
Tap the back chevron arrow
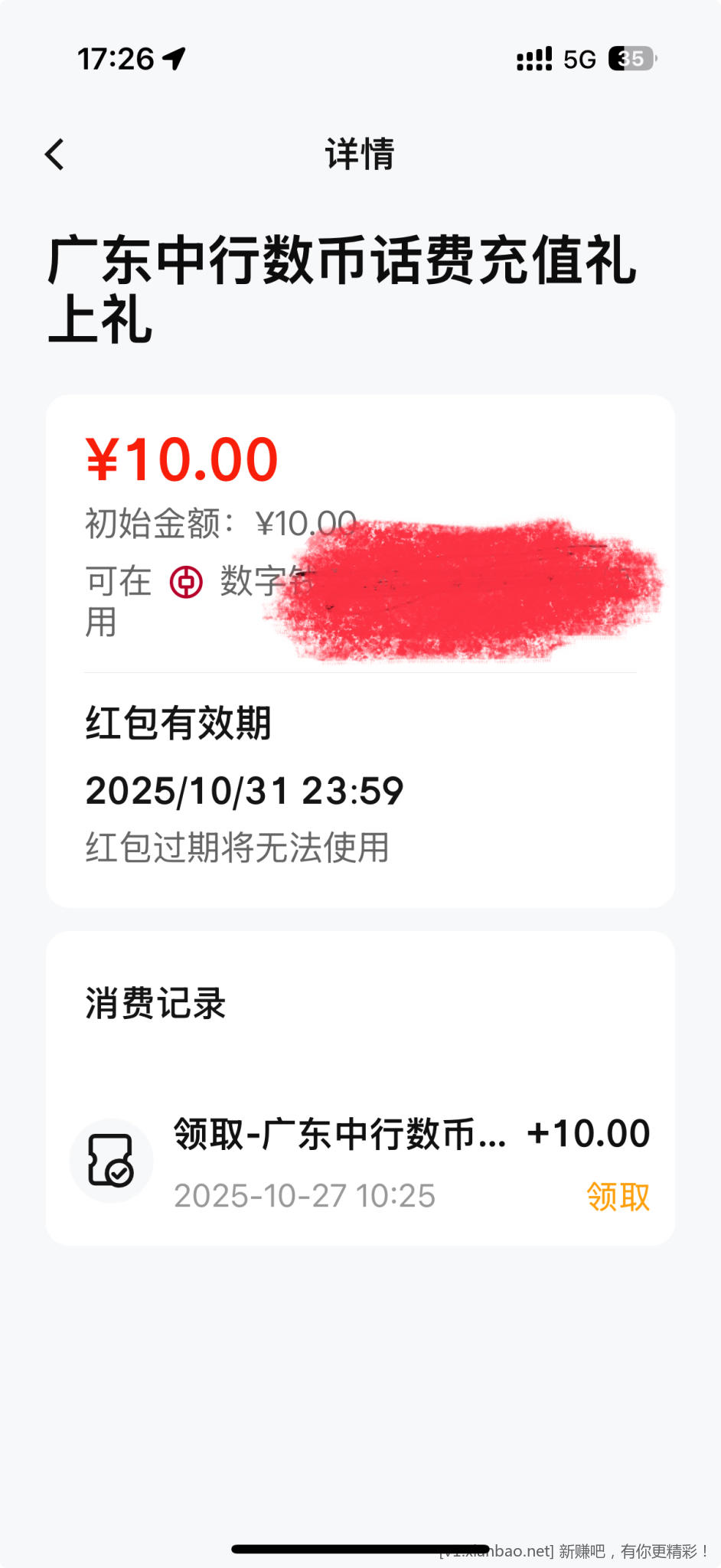click(x=54, y=153)
